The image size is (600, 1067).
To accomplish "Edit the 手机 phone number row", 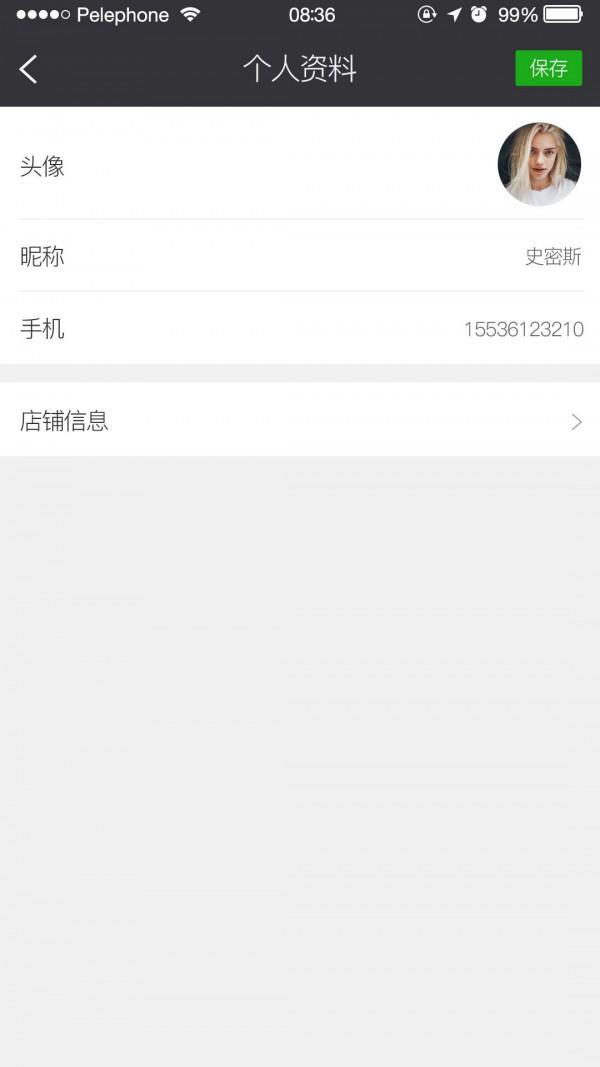I will pos(300,329).
